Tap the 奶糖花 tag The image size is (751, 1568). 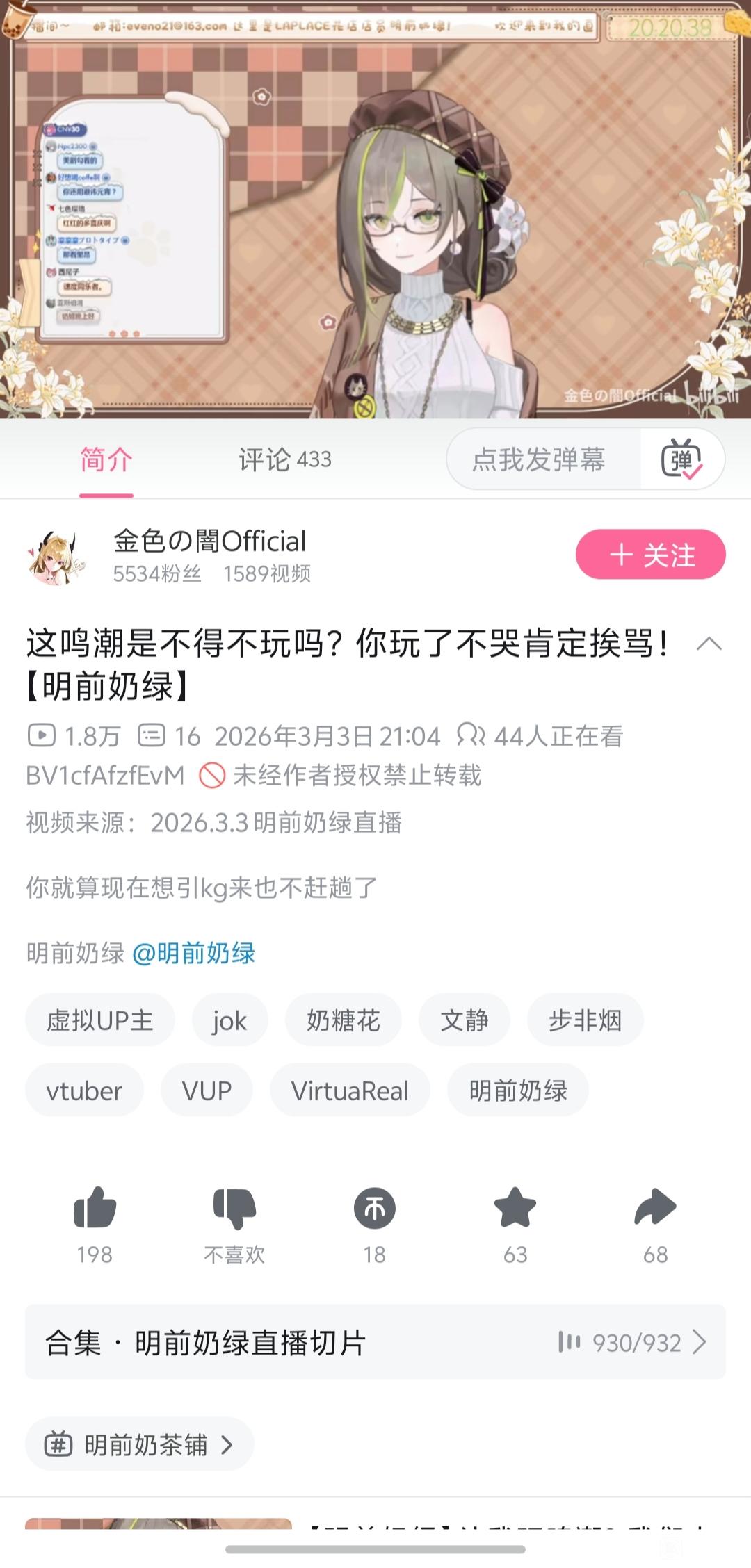tap(344, 1020)
